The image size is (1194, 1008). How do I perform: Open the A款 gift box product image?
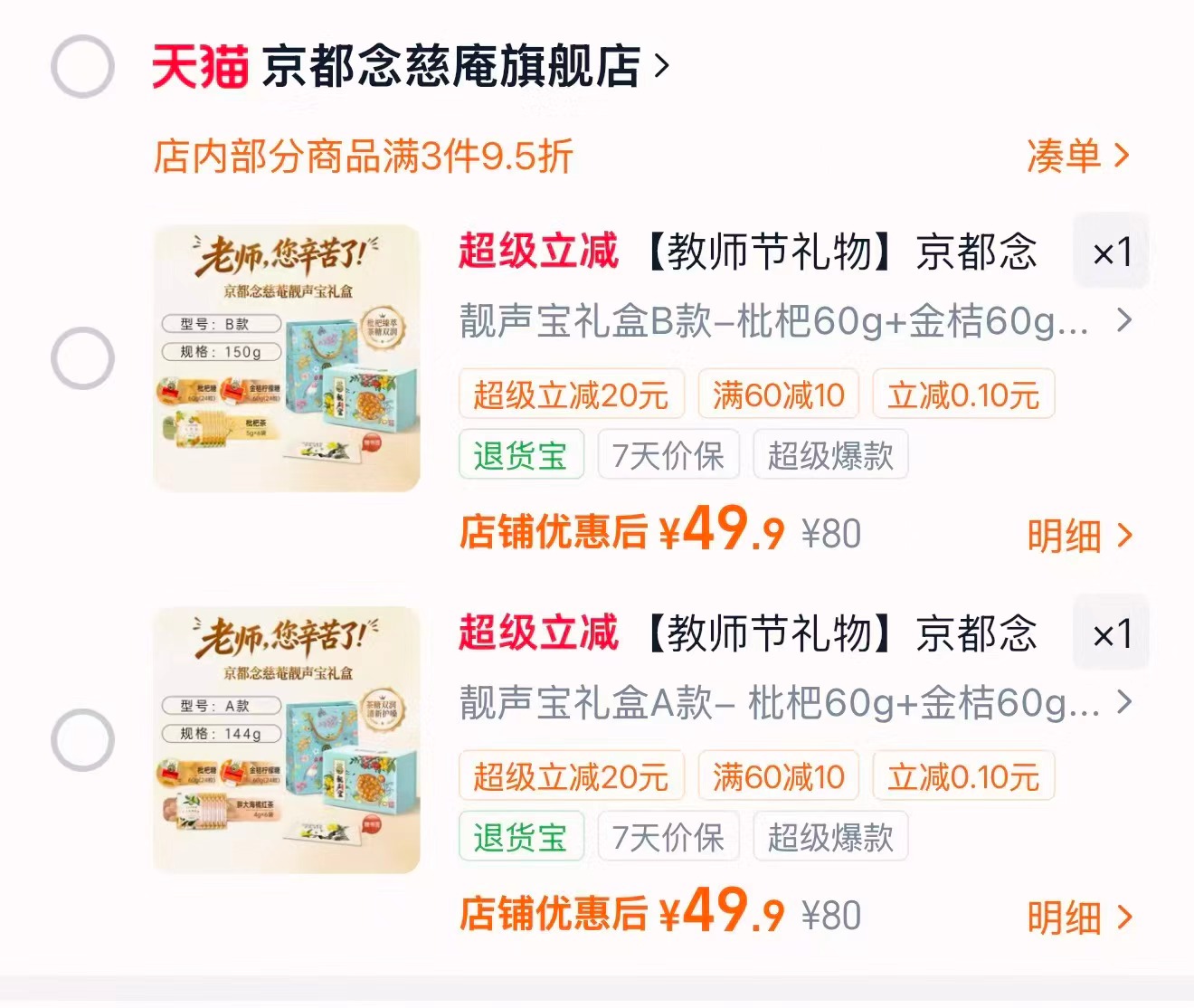287,740
